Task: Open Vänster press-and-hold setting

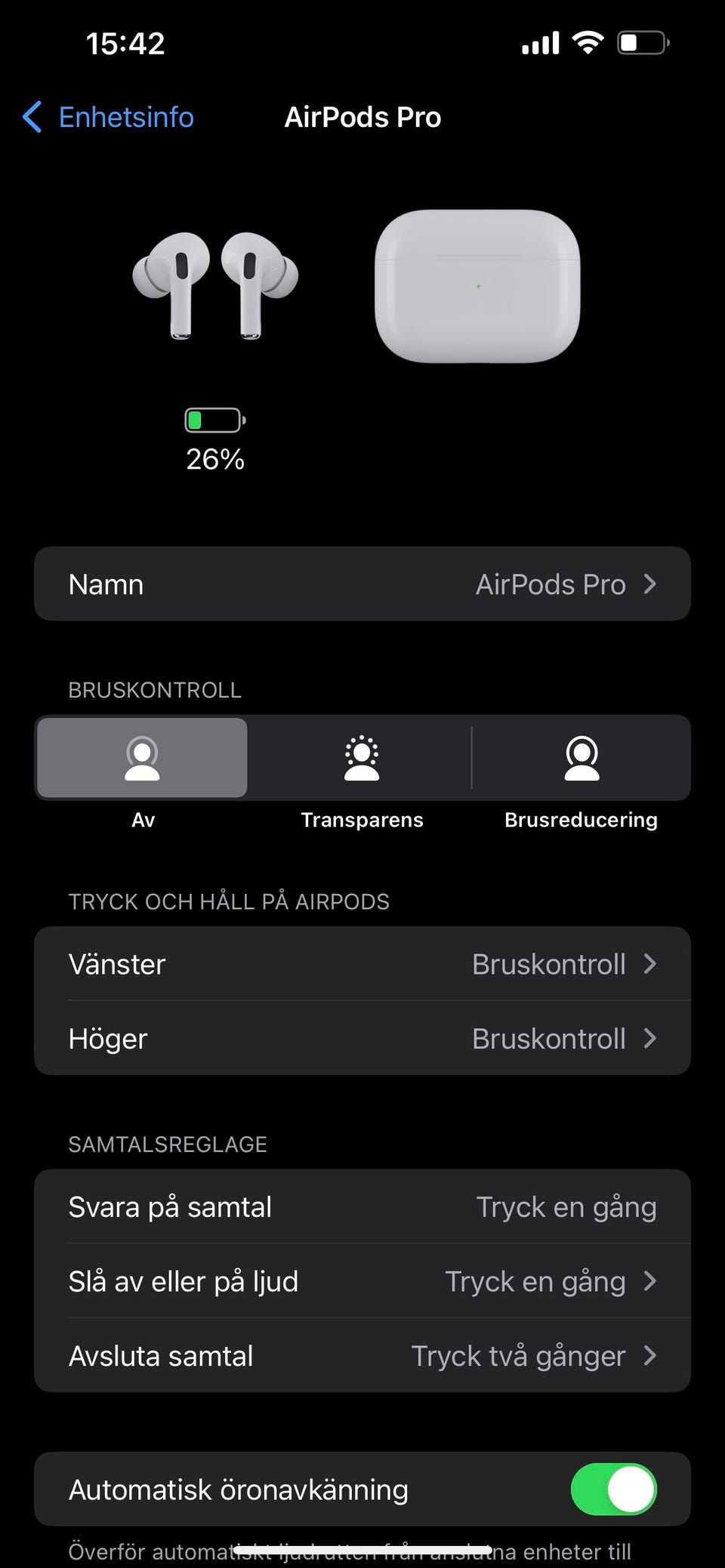Action: [x=362, y=964]
